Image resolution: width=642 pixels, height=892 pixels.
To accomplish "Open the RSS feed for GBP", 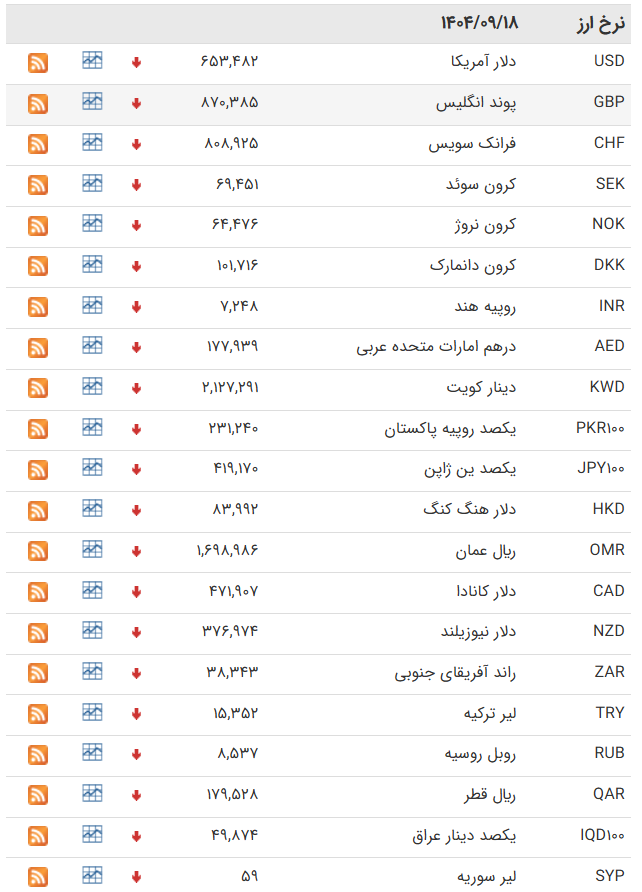I will click(38, 103).
